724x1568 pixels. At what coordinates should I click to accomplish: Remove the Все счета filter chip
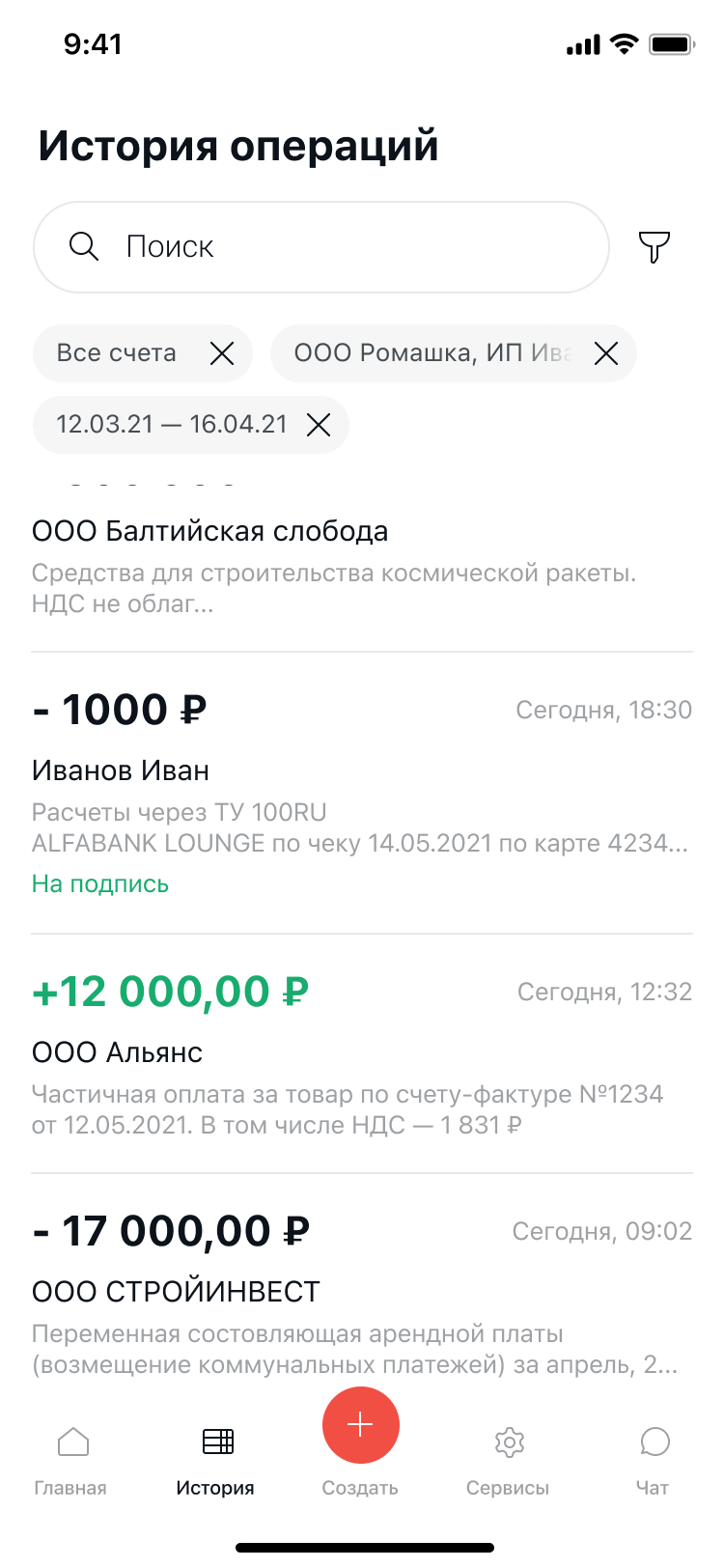222,353
